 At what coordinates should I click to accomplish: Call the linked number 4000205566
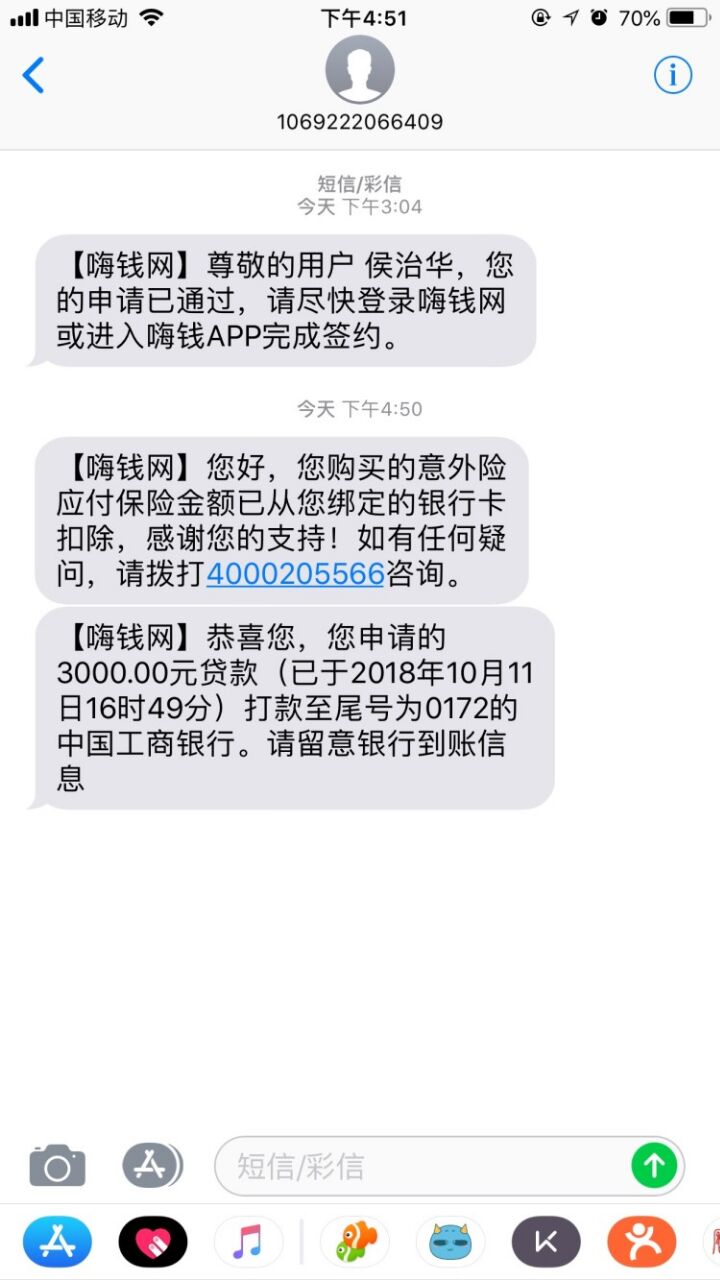point(295,574)
